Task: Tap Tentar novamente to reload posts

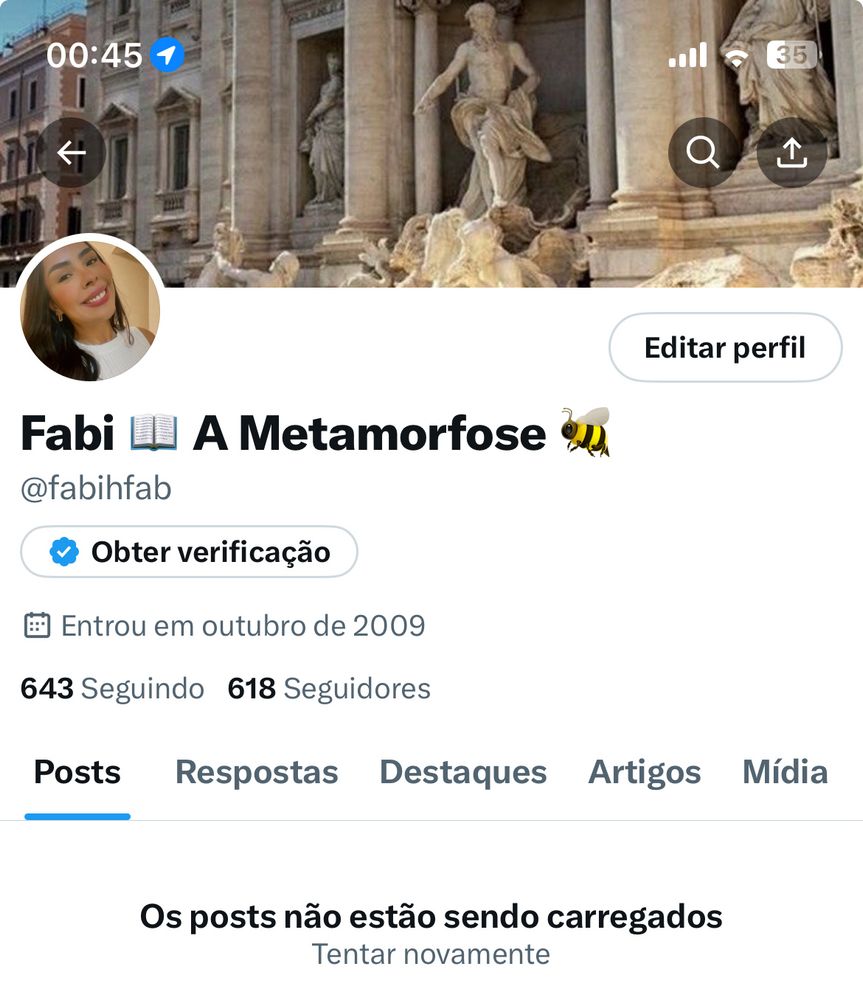Action: pyautogui.click(x=430, y=954)
